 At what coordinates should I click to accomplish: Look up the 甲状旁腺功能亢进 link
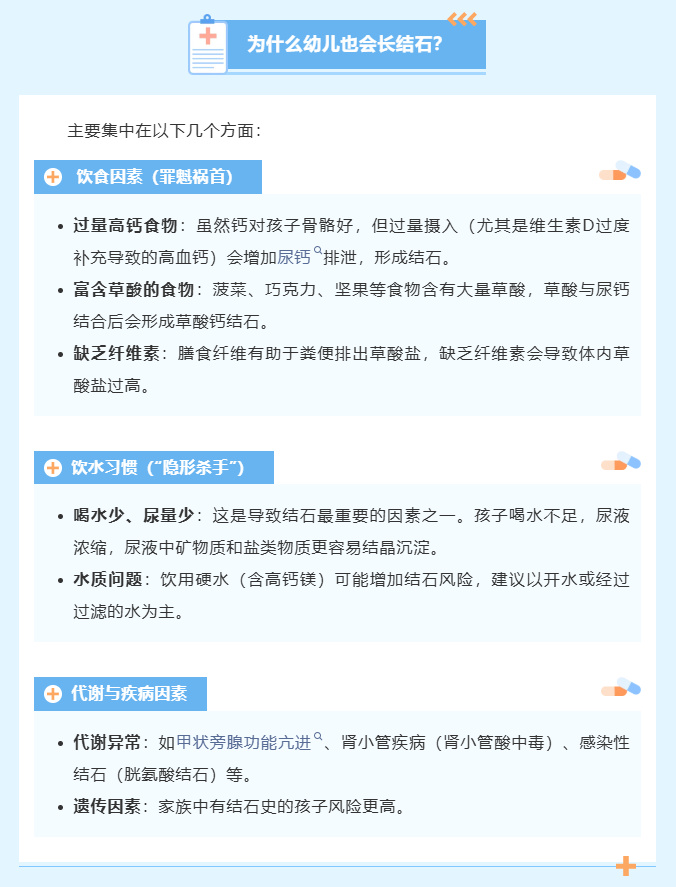coord(244,743)
